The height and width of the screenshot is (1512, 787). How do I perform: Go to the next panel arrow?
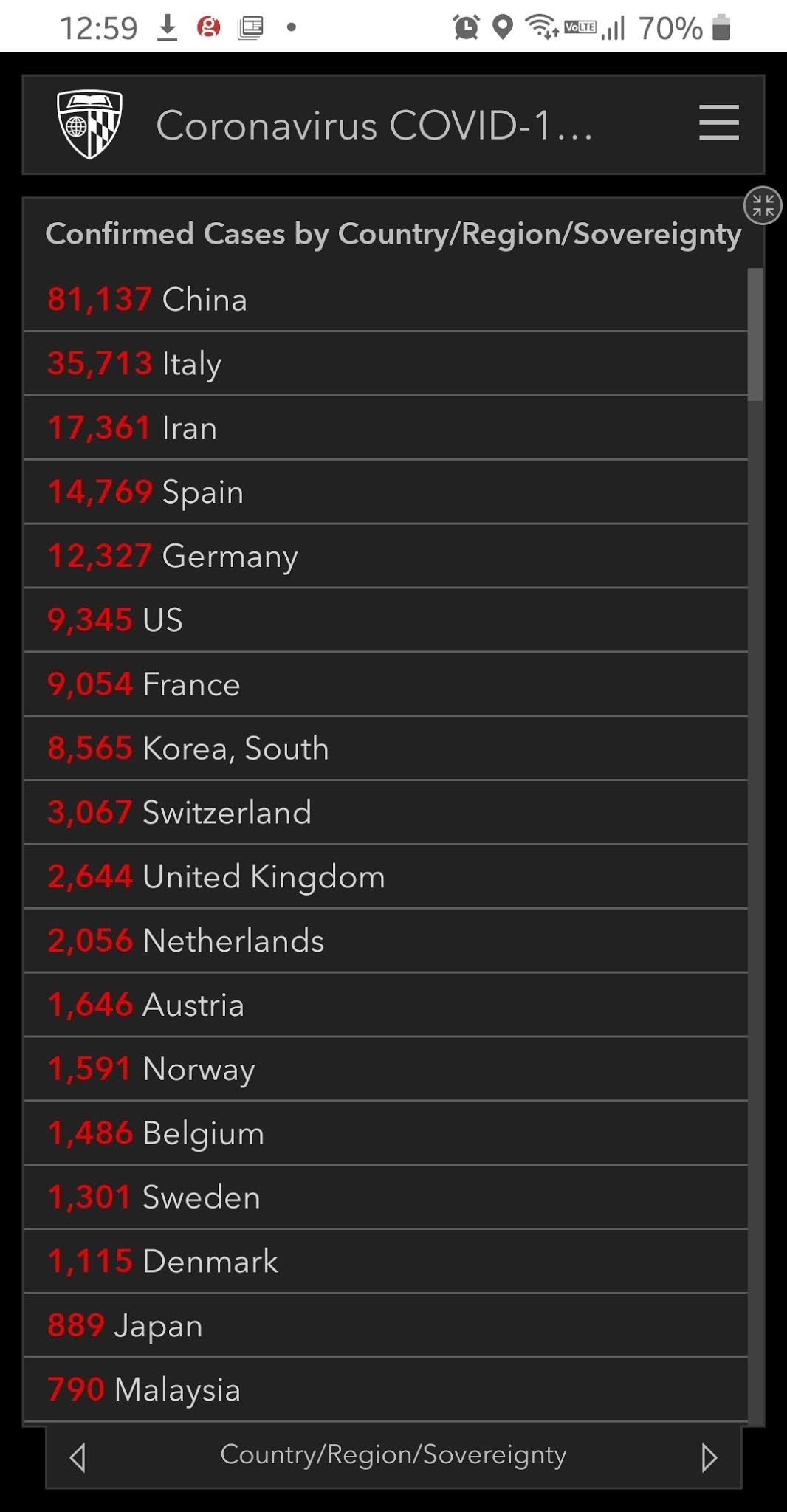709,1457
